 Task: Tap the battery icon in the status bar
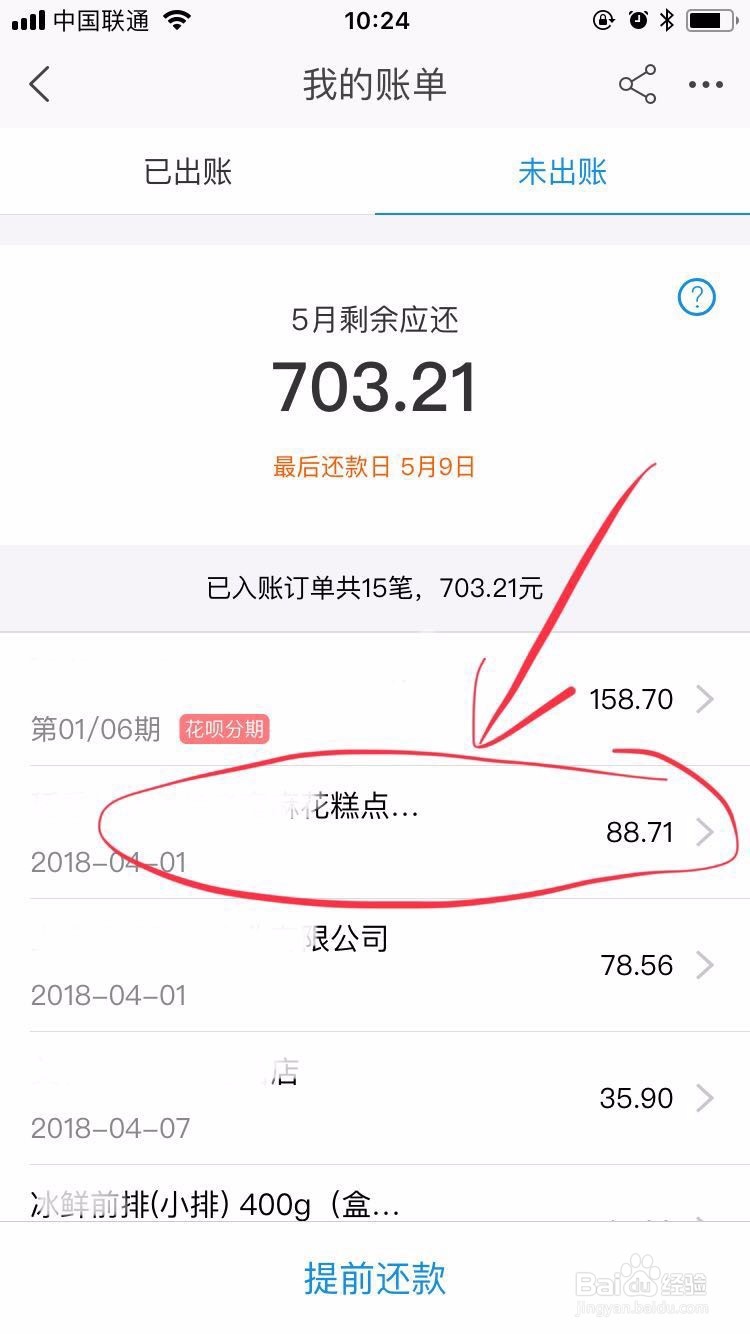708,18
